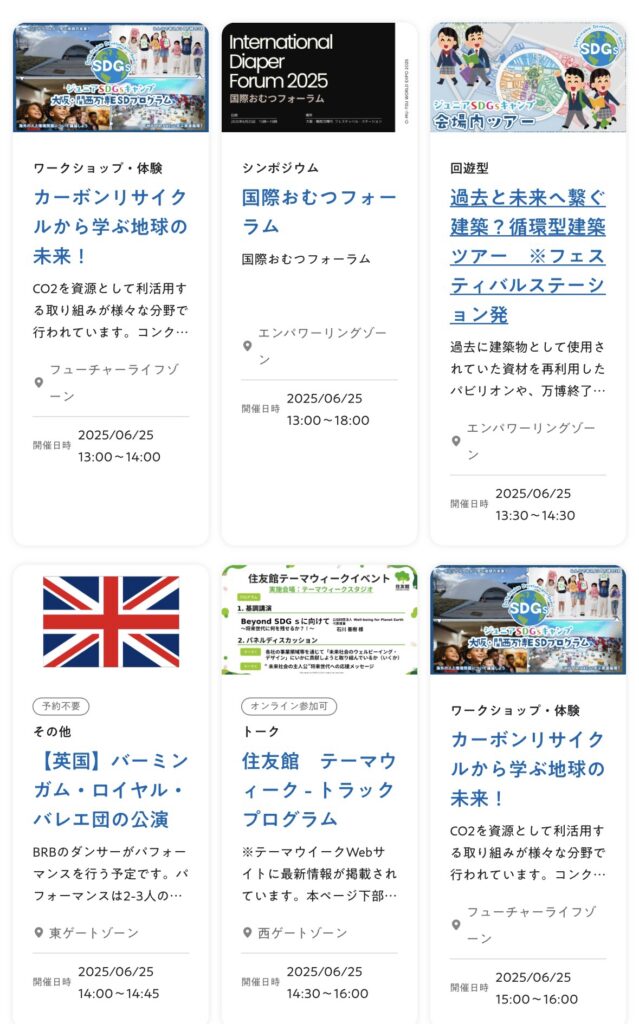Open the 国際おむつフォーラム symposium card

pos(318,211)
